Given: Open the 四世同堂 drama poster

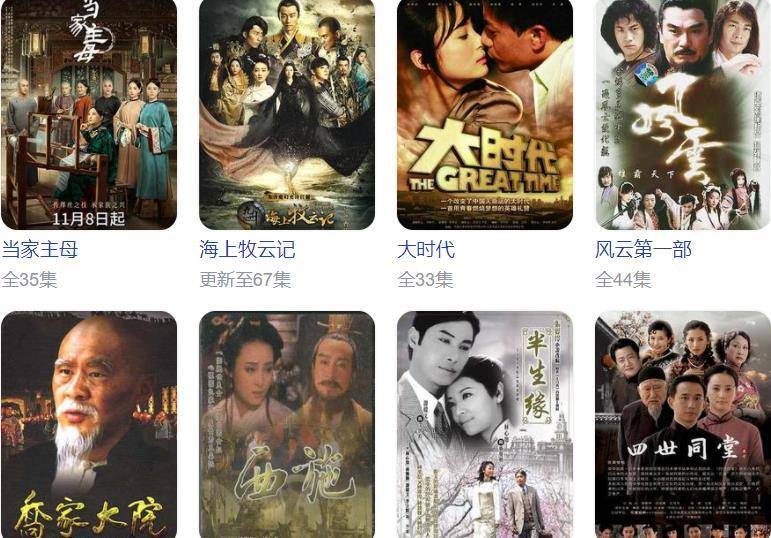Looking at the screenshot, I should click(682, 425).
